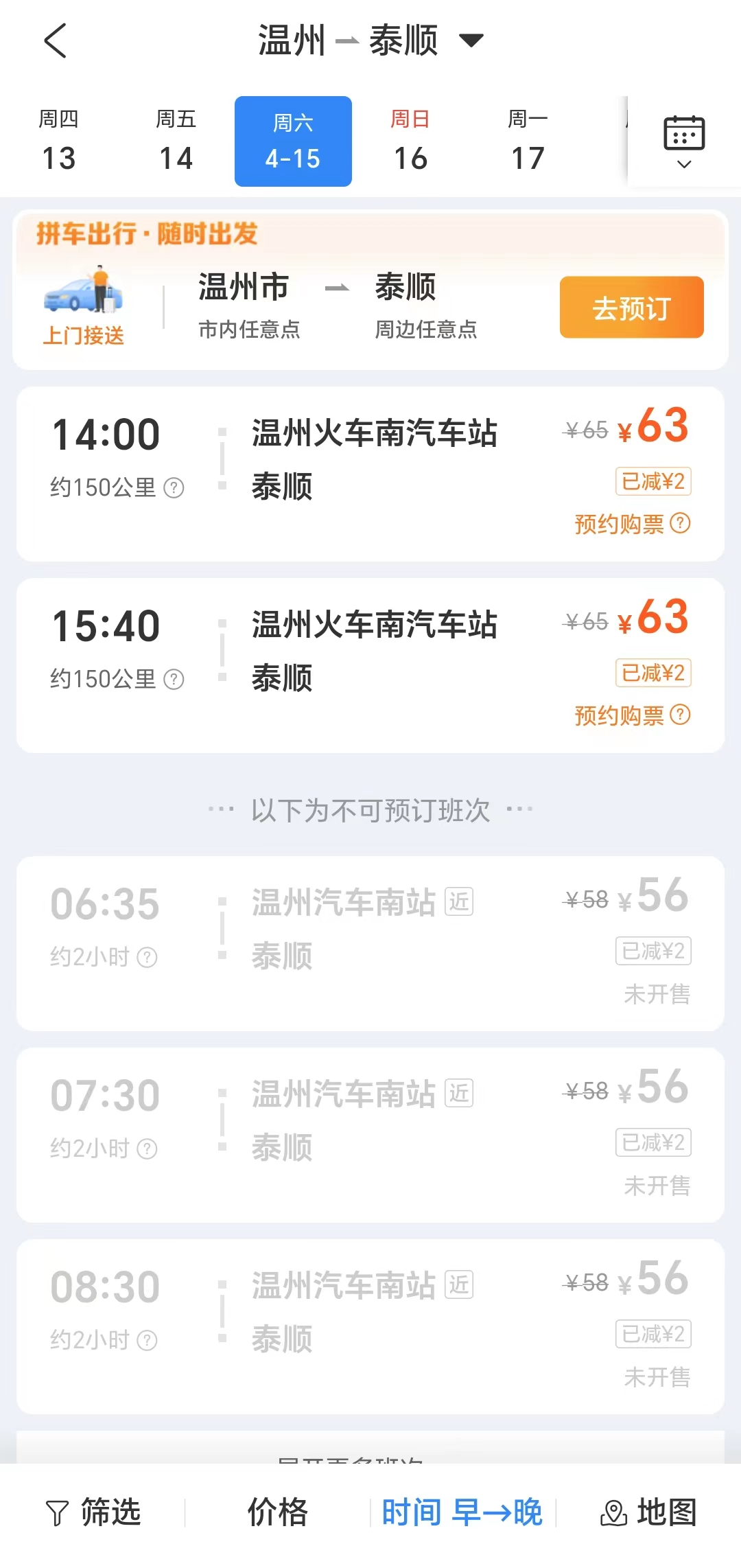The image size is (741, 1568).
Task: Switch to Friday the 14th
Action: click(176, 141)
